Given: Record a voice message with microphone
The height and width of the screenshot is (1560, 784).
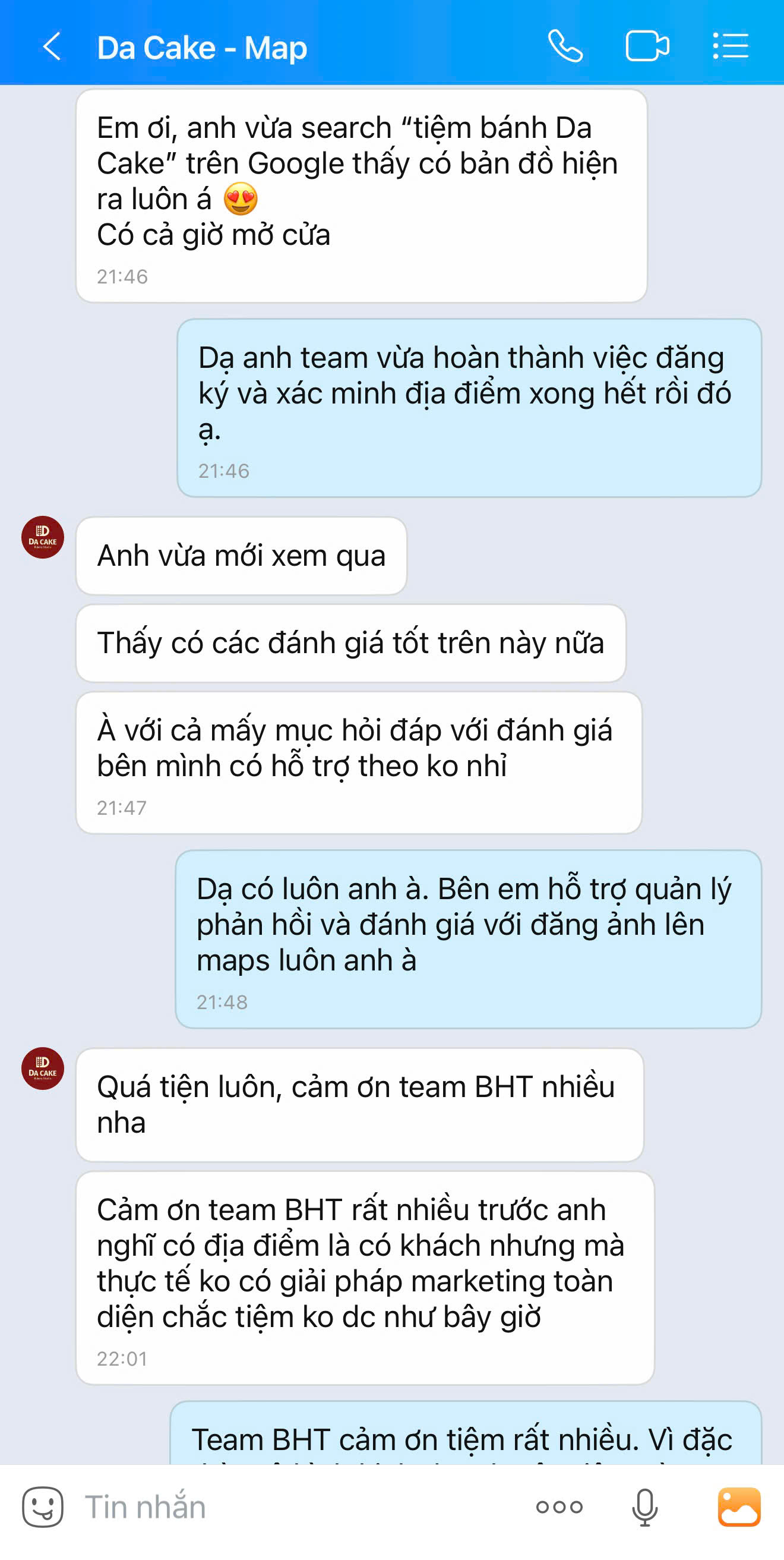Looking at the screenshot, I should click(x=644, y=1507).
